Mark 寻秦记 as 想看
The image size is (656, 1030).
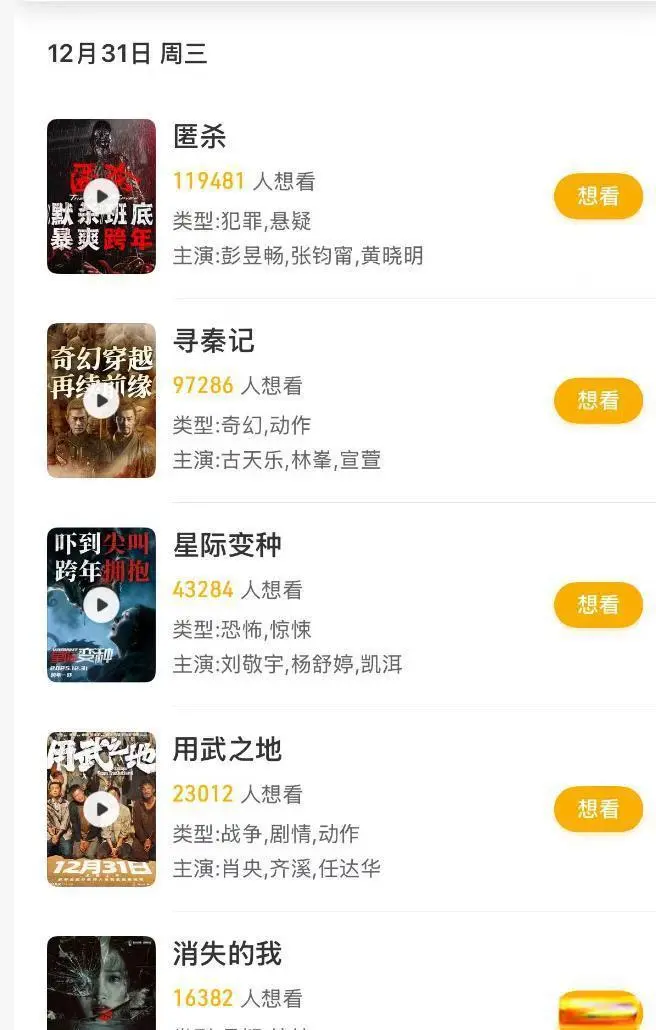click(598, 400)
